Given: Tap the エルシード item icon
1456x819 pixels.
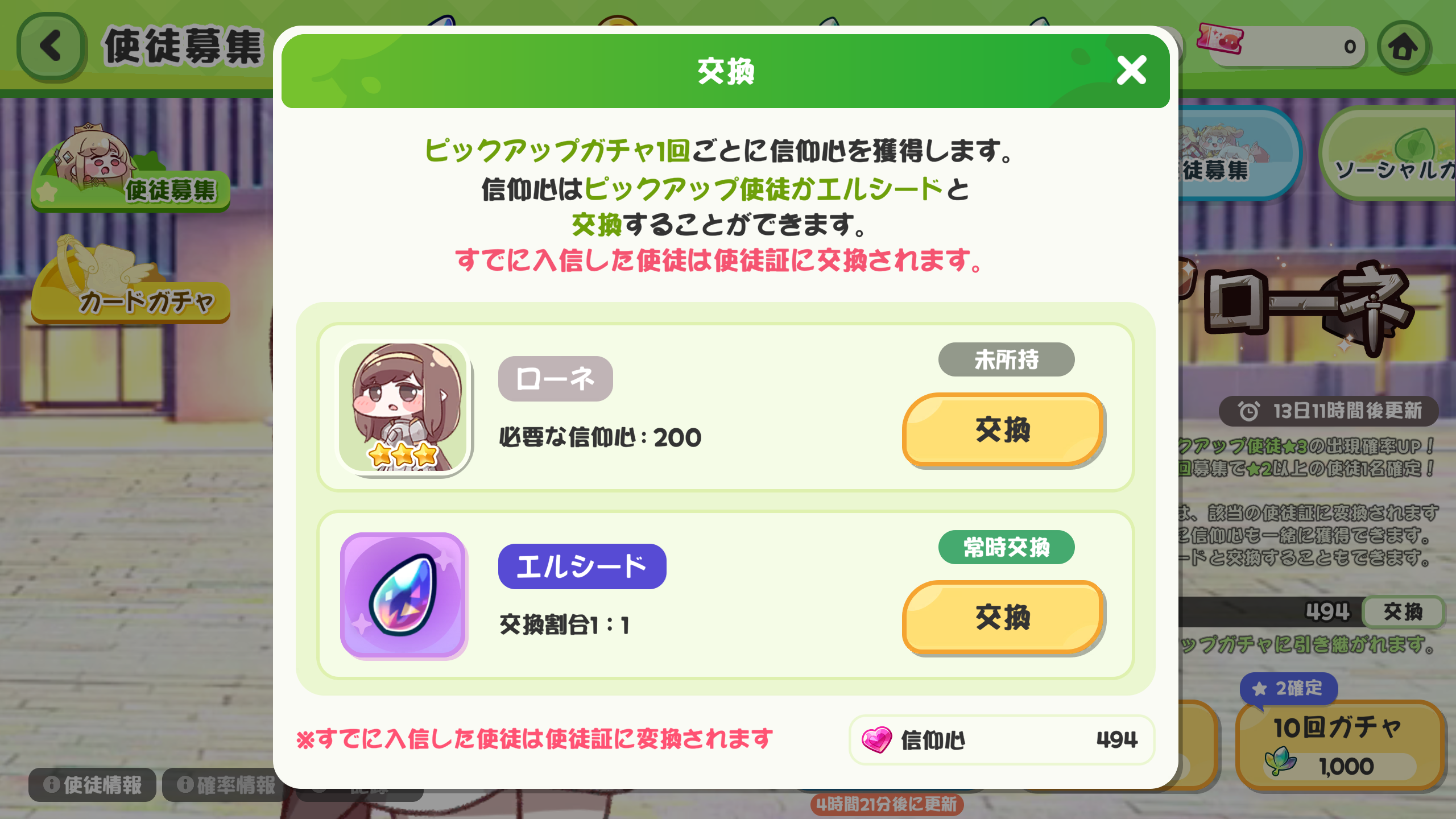Looking at the screenshot, I should click(403, 595).
